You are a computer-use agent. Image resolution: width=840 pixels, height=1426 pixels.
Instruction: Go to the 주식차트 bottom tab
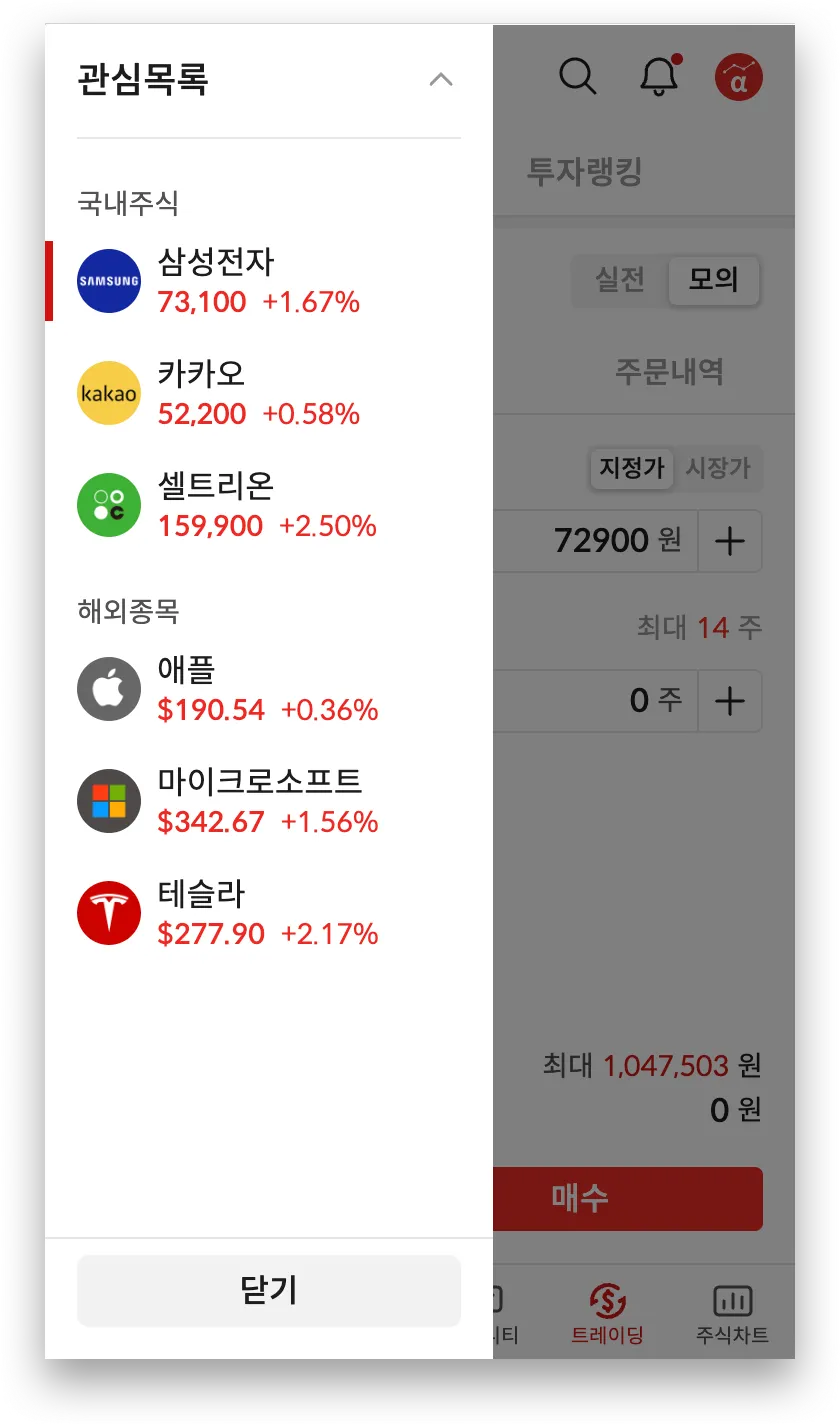732,1313
